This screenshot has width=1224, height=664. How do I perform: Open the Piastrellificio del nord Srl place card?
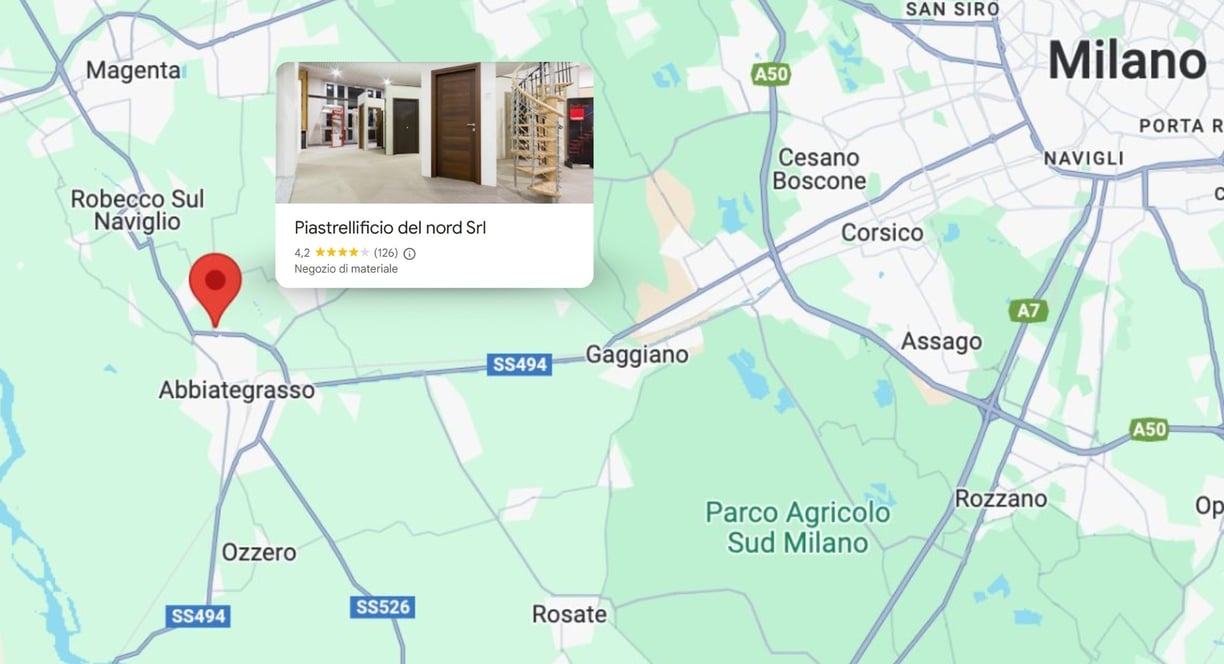(390, 228)
